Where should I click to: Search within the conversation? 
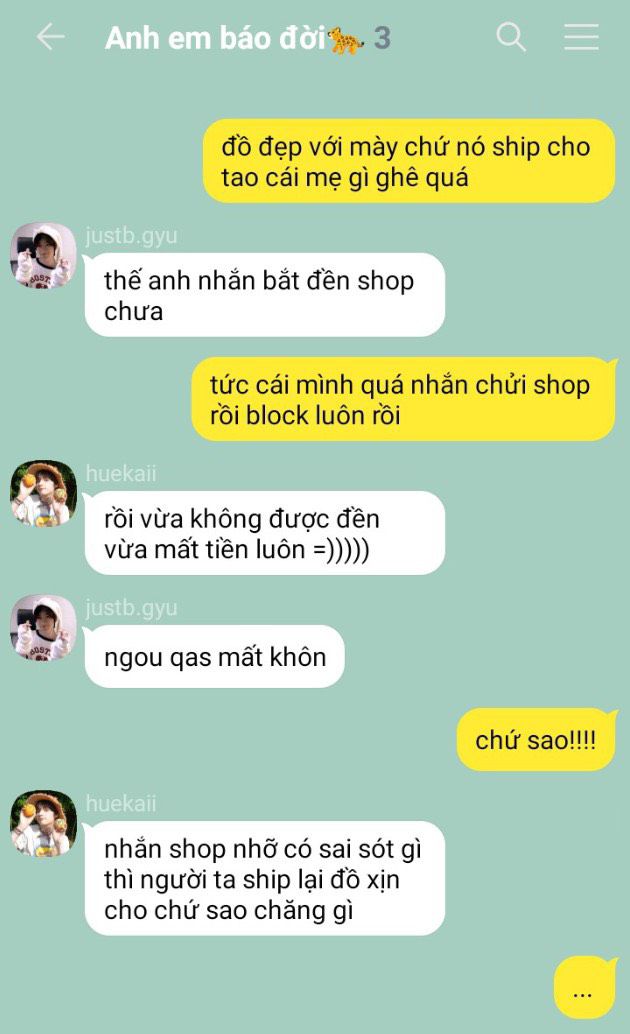point(511,37)
